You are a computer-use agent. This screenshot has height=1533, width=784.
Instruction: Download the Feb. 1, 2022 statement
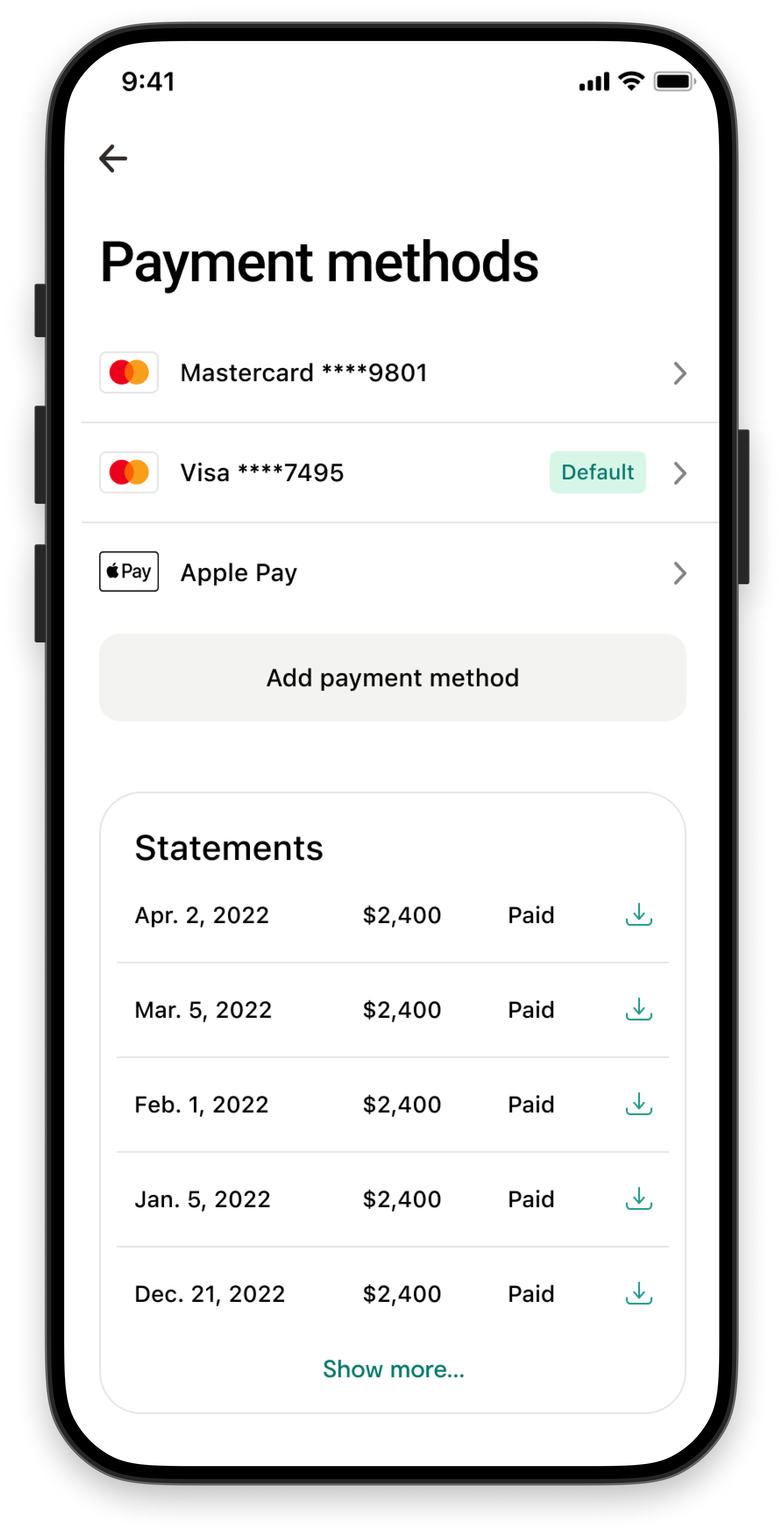coord(639,1104)
